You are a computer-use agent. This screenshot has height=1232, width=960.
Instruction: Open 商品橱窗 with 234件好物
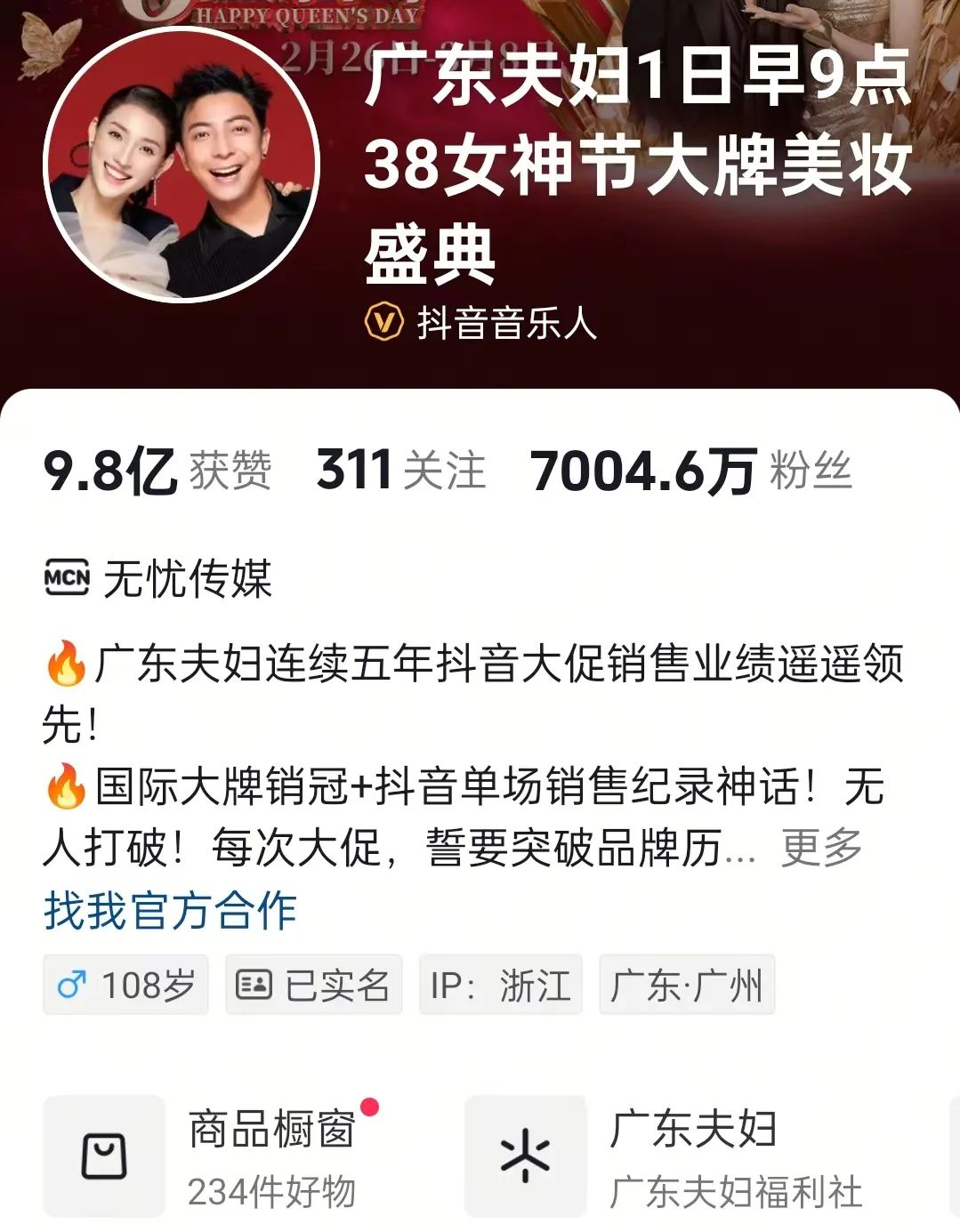(214, 1156)
